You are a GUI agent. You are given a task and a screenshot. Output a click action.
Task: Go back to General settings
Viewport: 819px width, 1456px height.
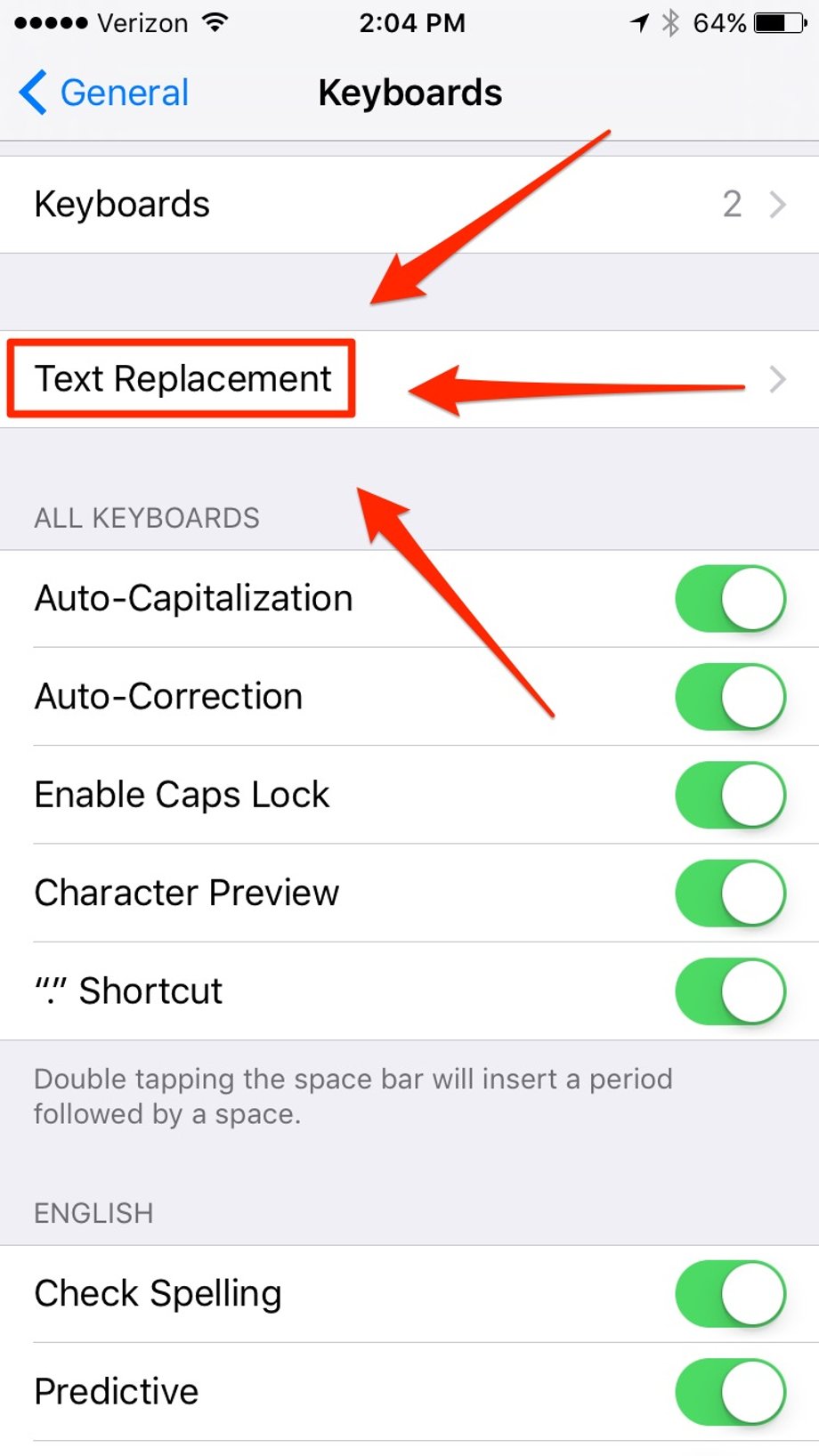click(x=103, y=93)
